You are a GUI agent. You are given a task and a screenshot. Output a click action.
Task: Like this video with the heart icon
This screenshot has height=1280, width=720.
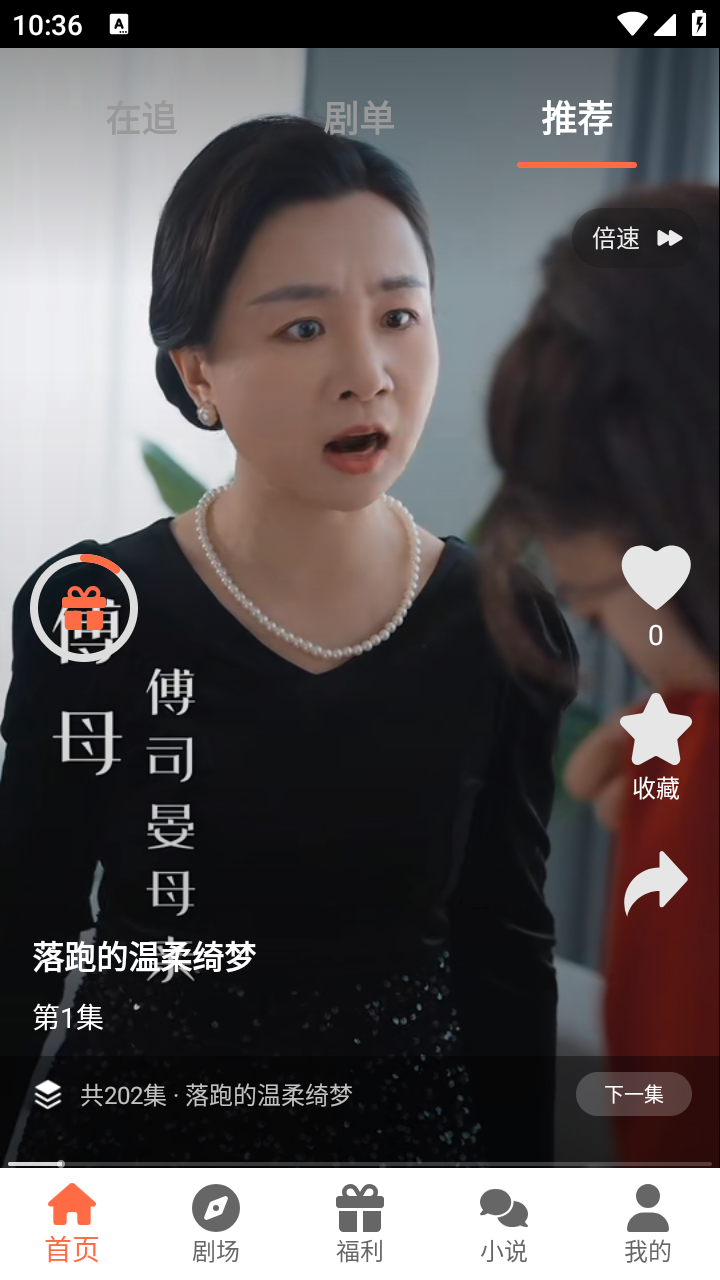656,578
